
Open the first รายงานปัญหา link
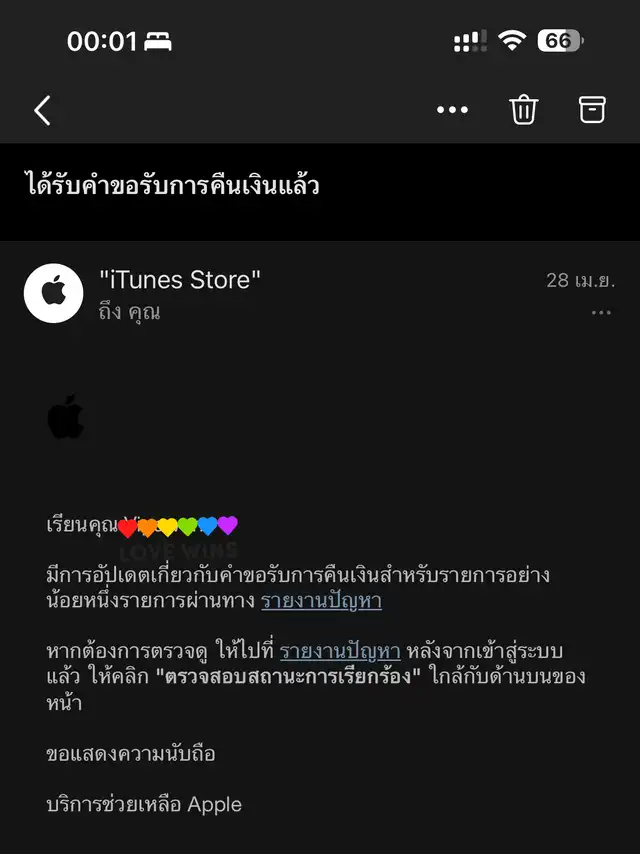click(x=321, y=601)
